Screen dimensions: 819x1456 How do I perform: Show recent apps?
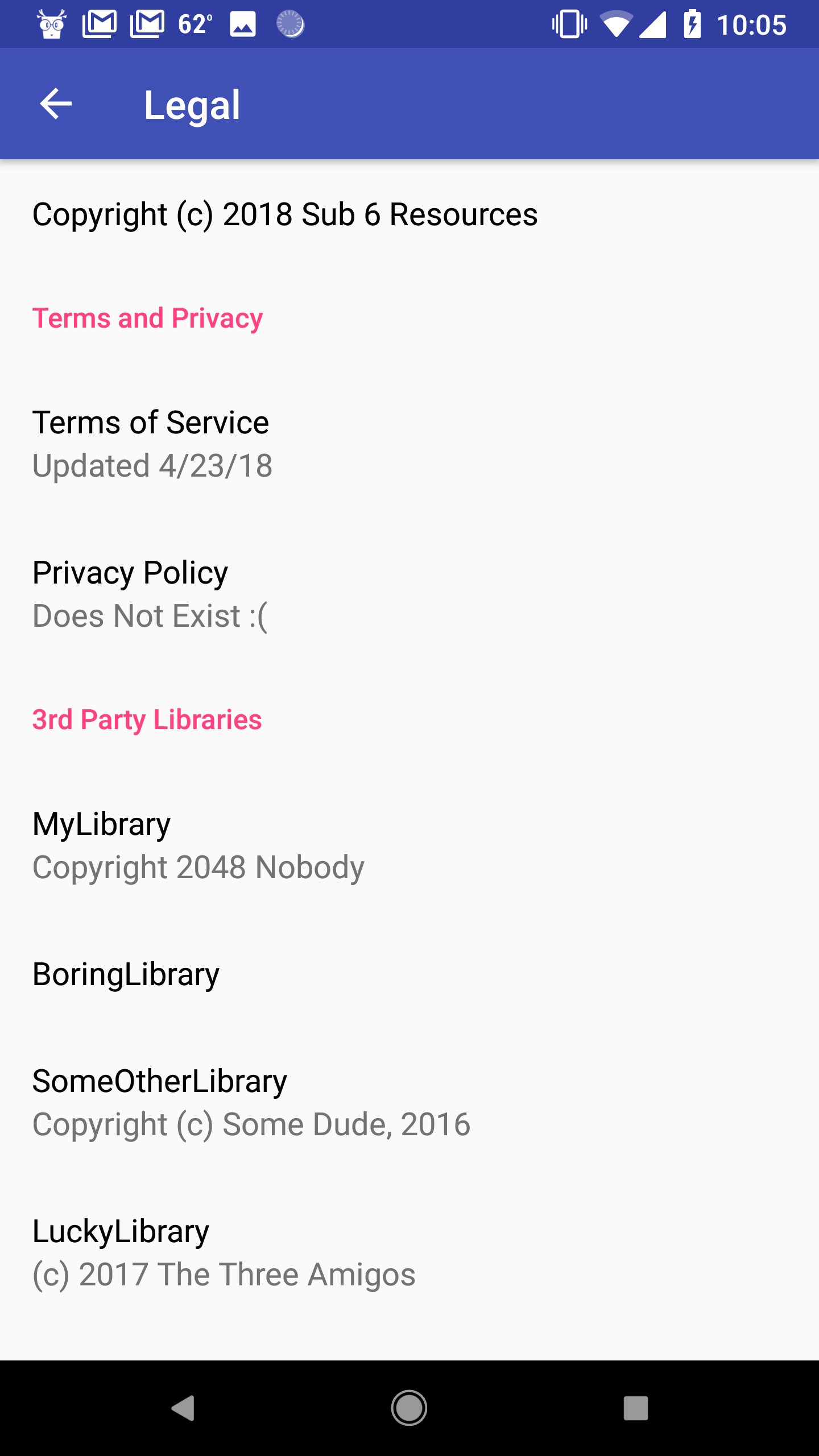click(635, 1408)
